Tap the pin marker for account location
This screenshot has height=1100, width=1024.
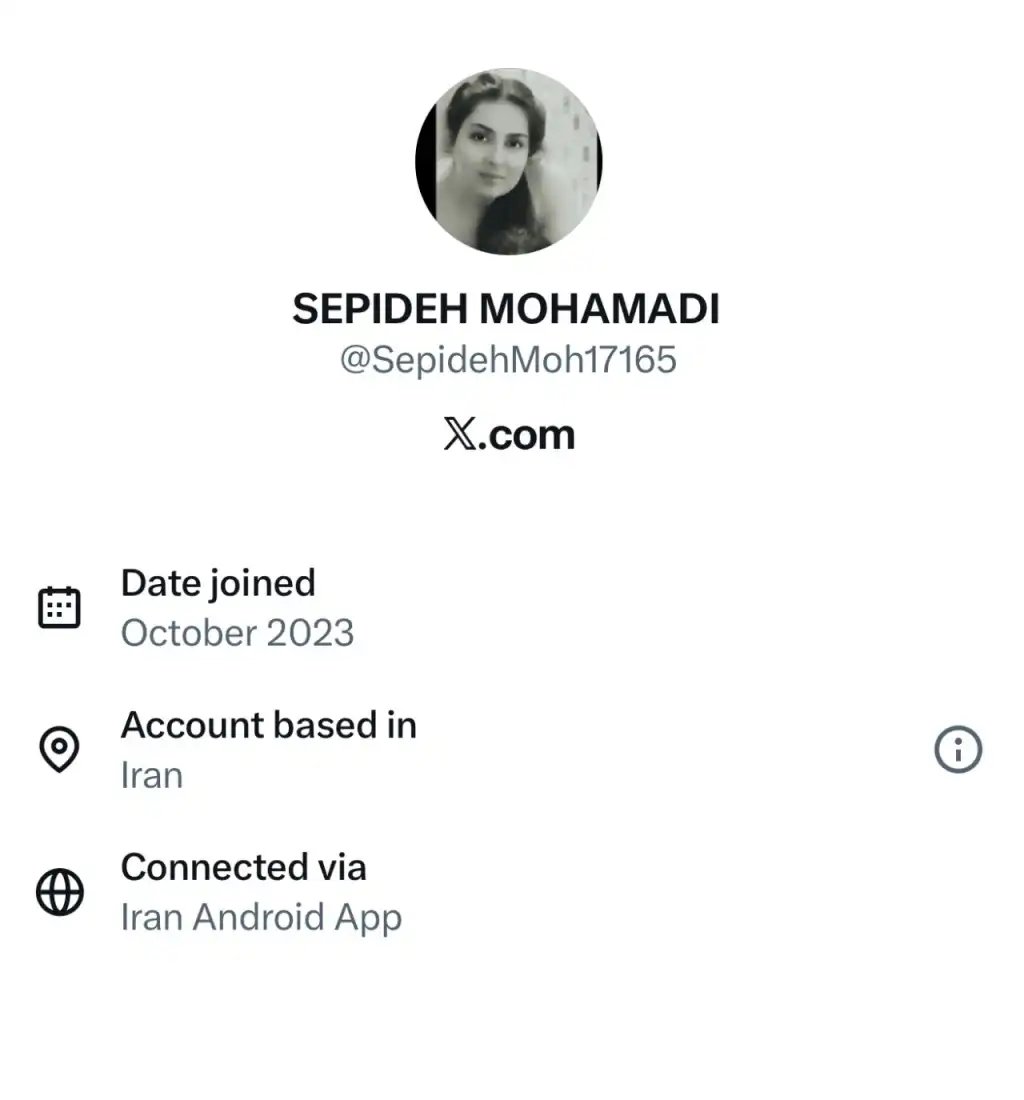point(60,748)
